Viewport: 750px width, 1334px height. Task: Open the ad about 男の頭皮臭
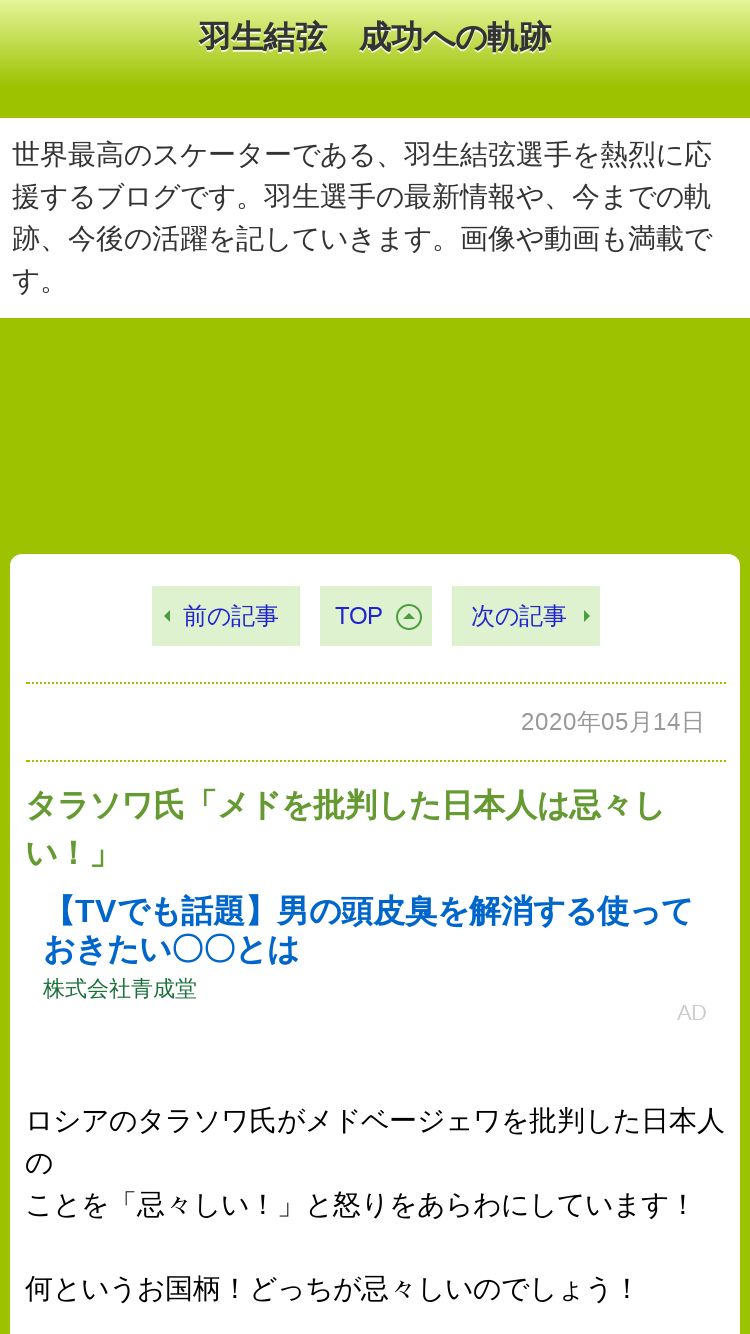tap(368, 930)
